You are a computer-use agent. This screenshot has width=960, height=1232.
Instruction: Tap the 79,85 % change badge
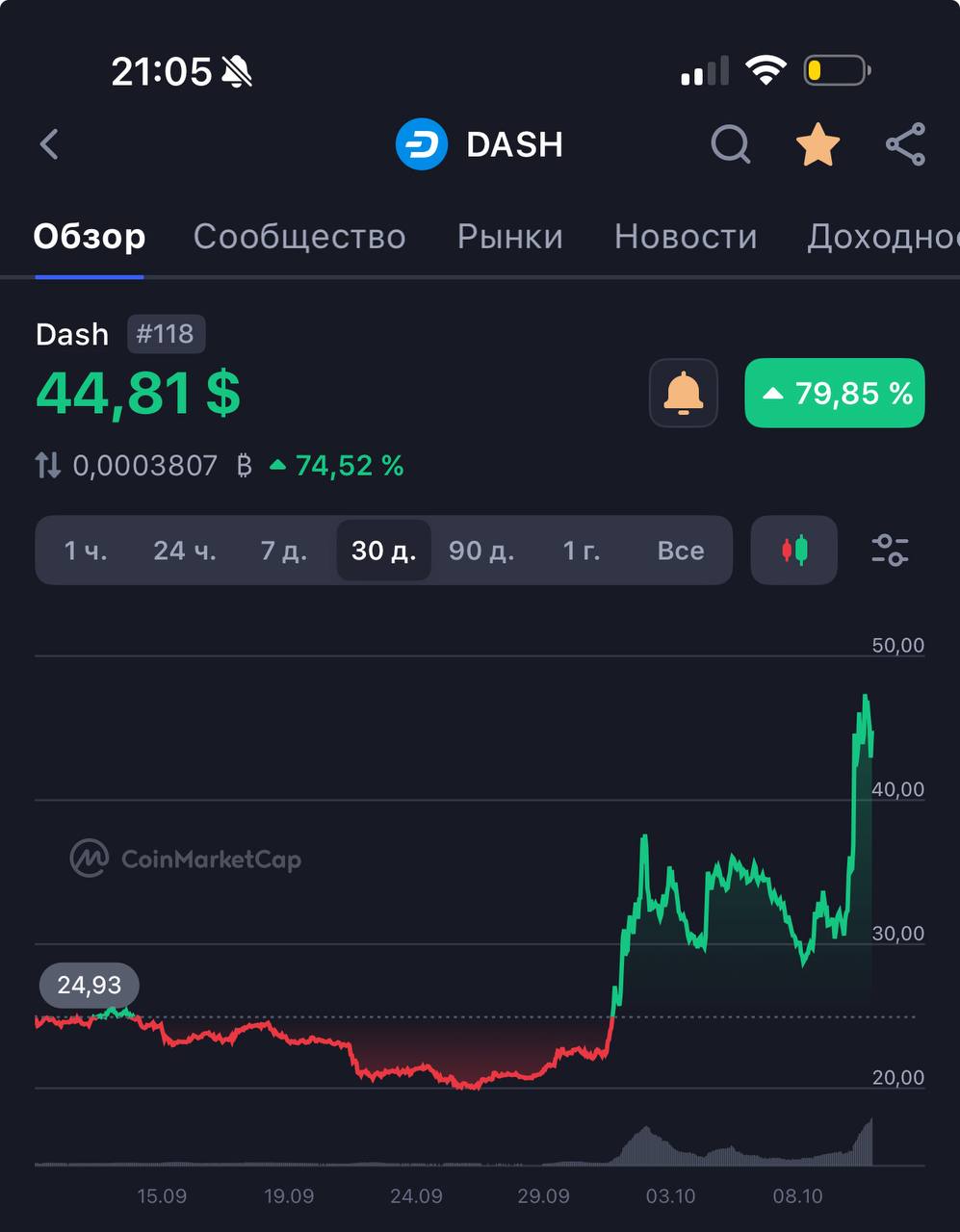click(835, 393)
